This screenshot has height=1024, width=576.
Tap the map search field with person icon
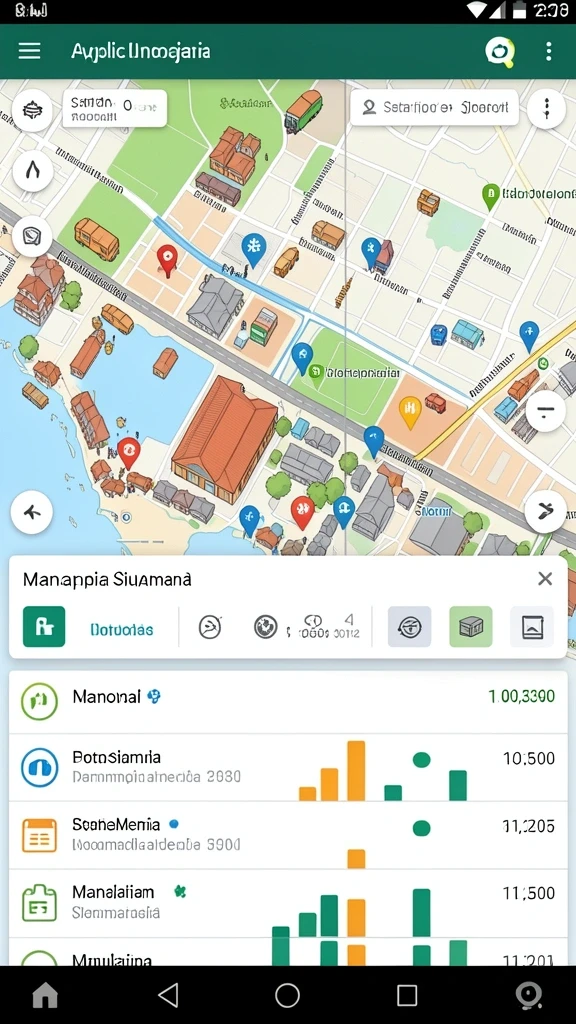[434, 107]
